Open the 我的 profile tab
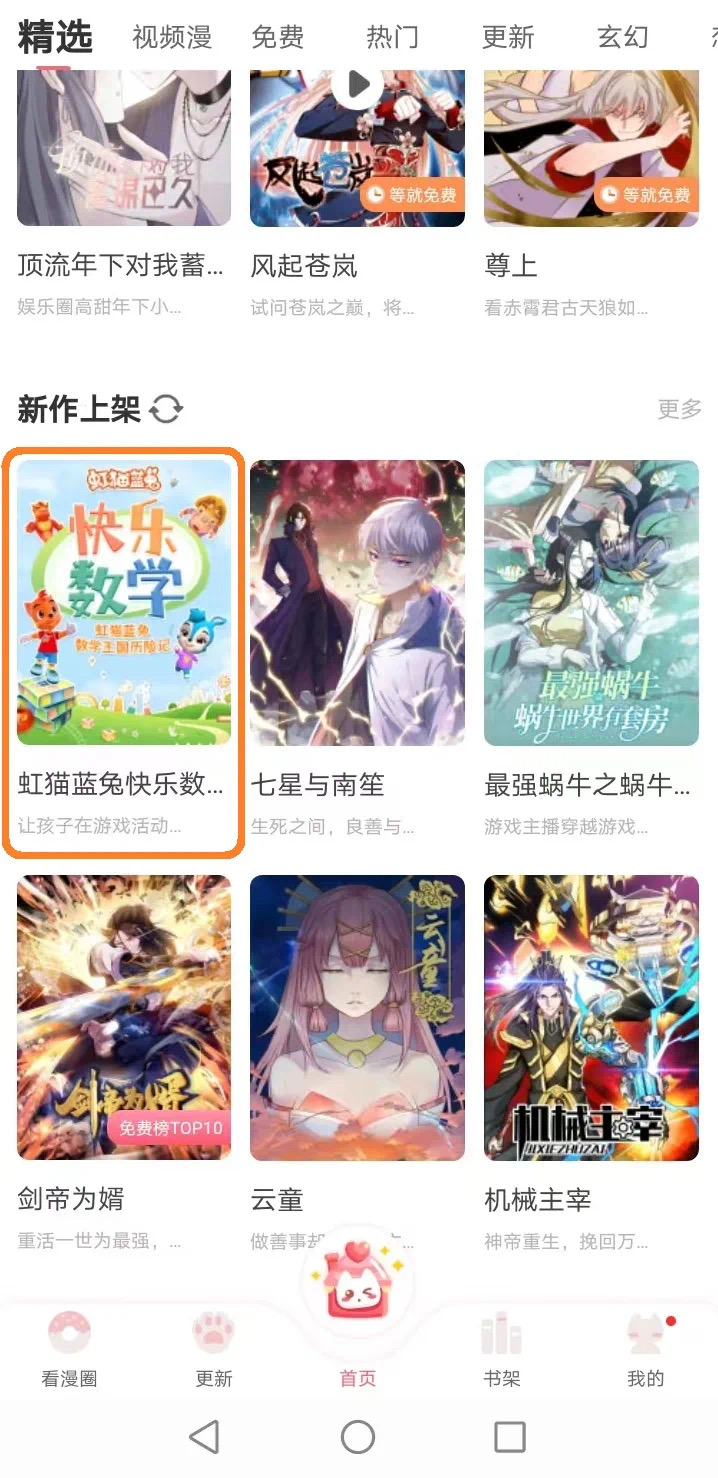The height and width of the screenshot is (1478, 718). tap(646, 1350)
